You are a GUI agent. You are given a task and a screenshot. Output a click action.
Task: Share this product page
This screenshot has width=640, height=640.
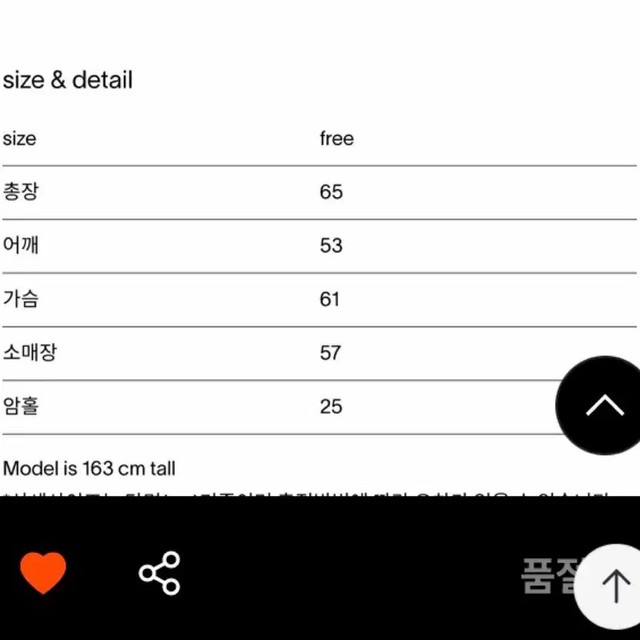(x=160, y=573)
